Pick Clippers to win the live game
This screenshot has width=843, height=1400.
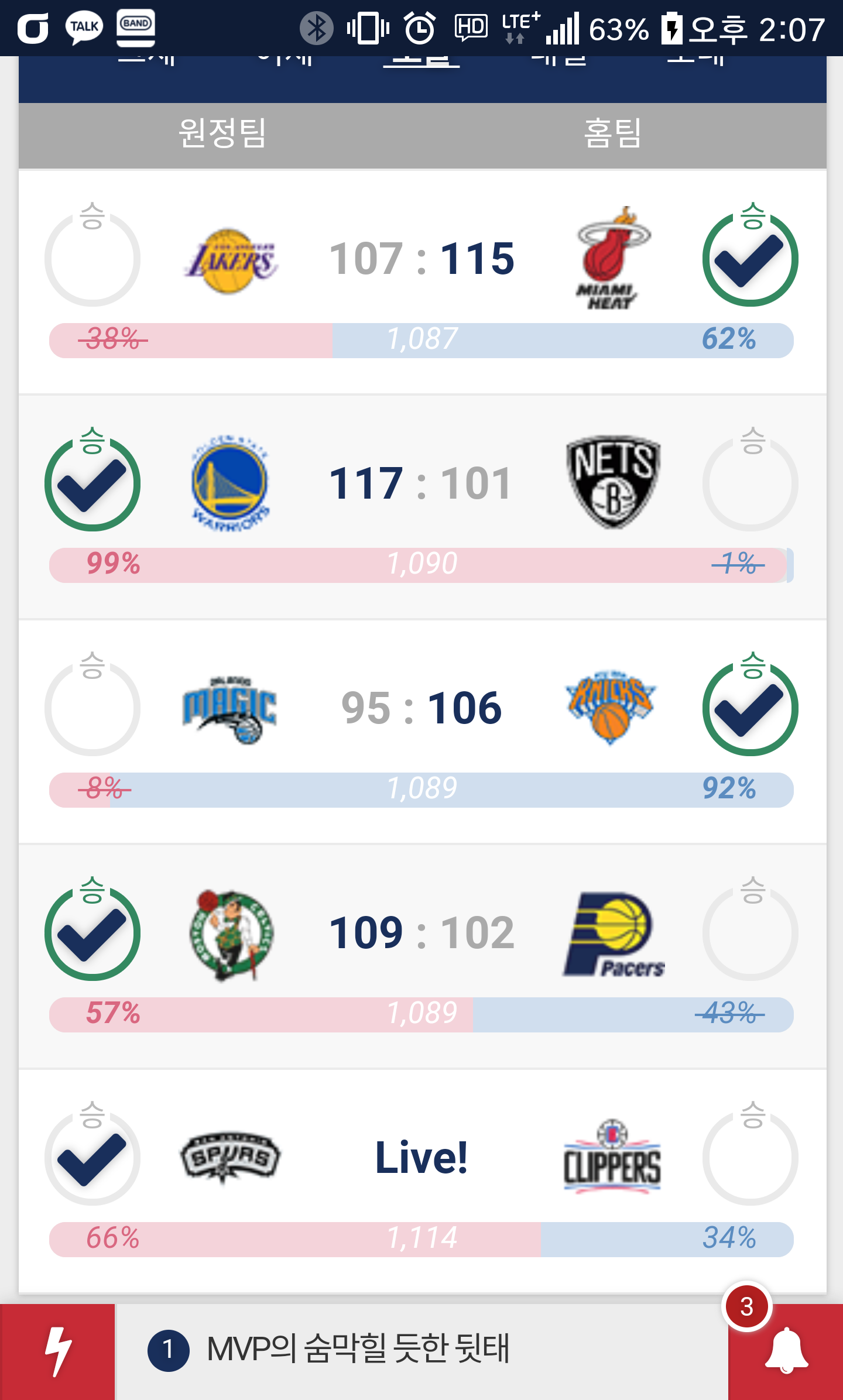click(751, 1157)
